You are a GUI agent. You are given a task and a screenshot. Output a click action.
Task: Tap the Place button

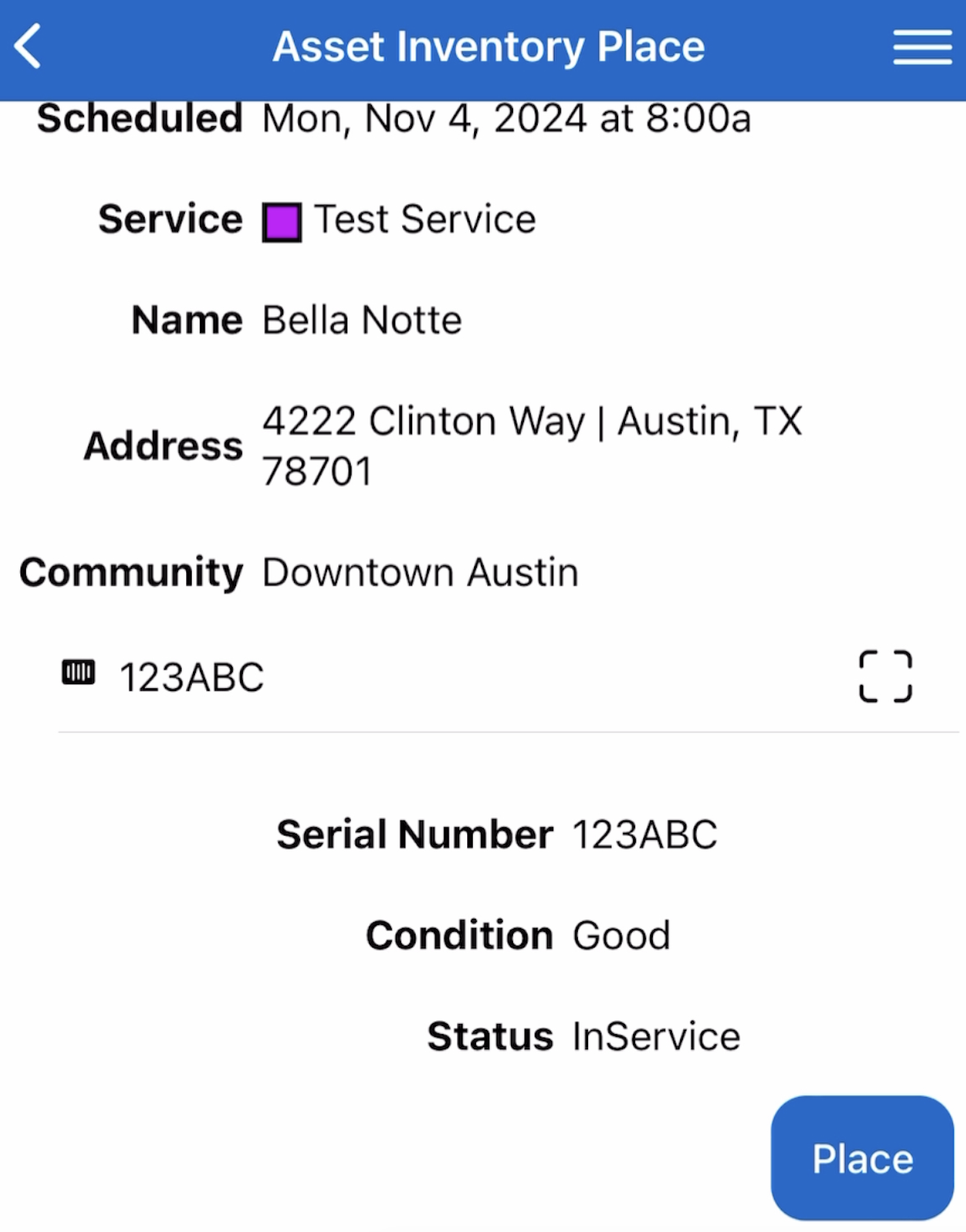[862, 1158]
